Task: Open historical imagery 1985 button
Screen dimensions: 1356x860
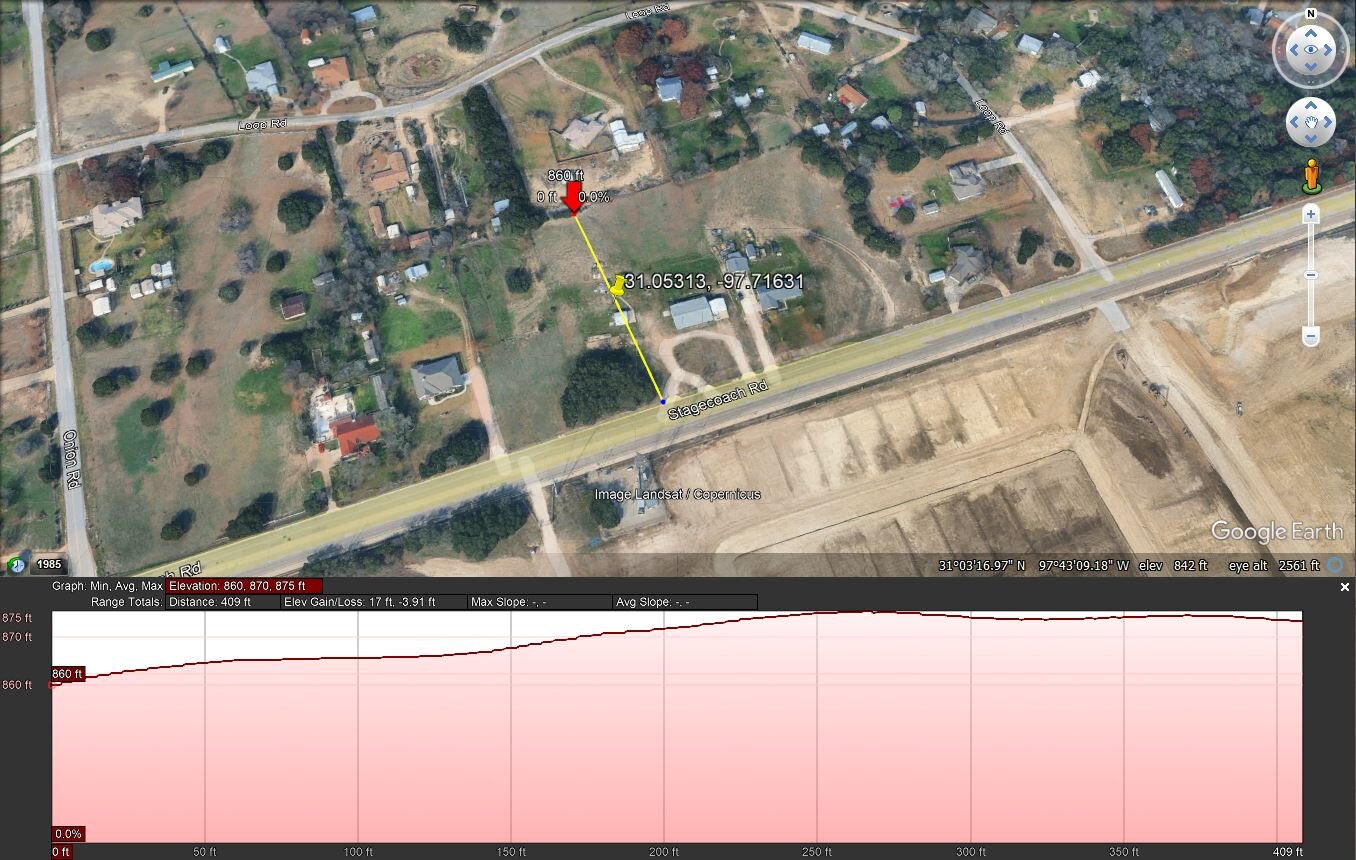Action: (x=49, y=565)
